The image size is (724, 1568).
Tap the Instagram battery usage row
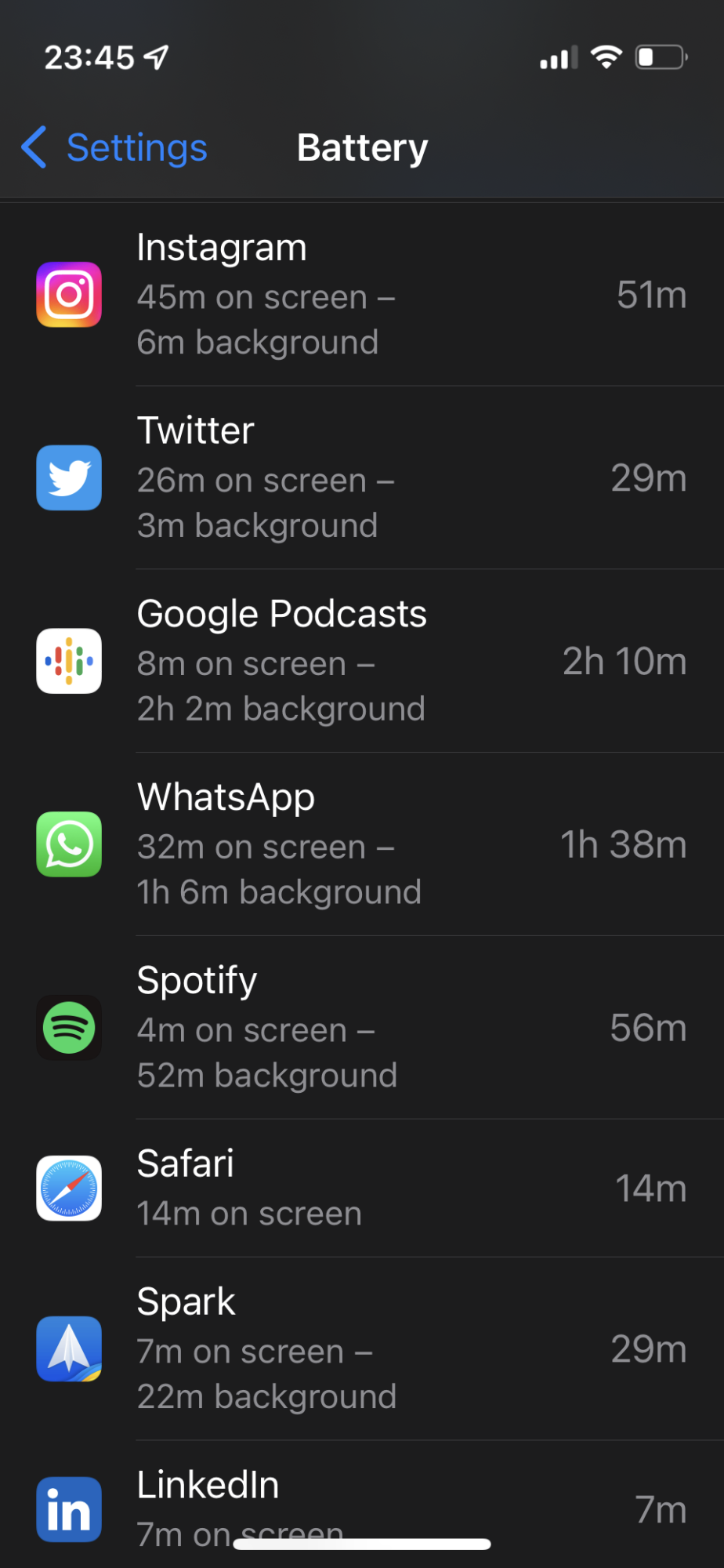coord(362,295)
